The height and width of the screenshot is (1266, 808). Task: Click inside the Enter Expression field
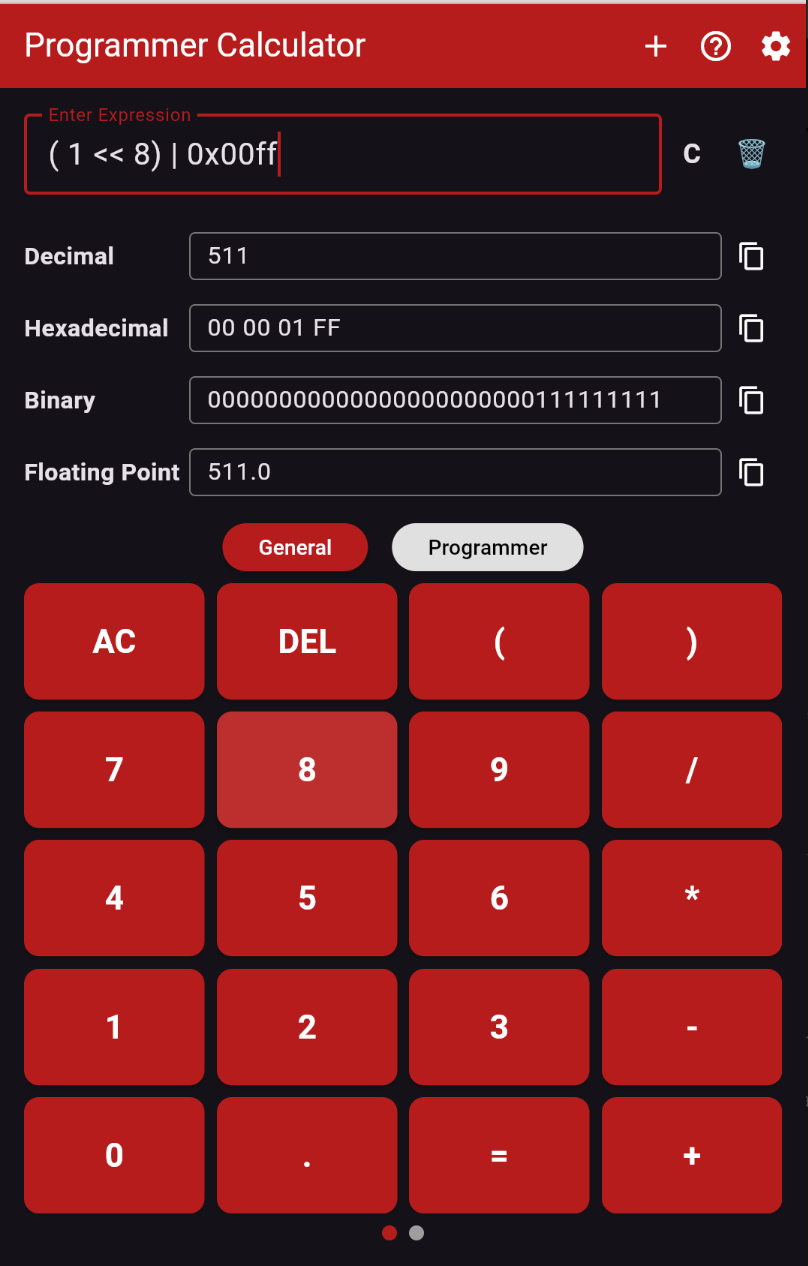[343, 154]
